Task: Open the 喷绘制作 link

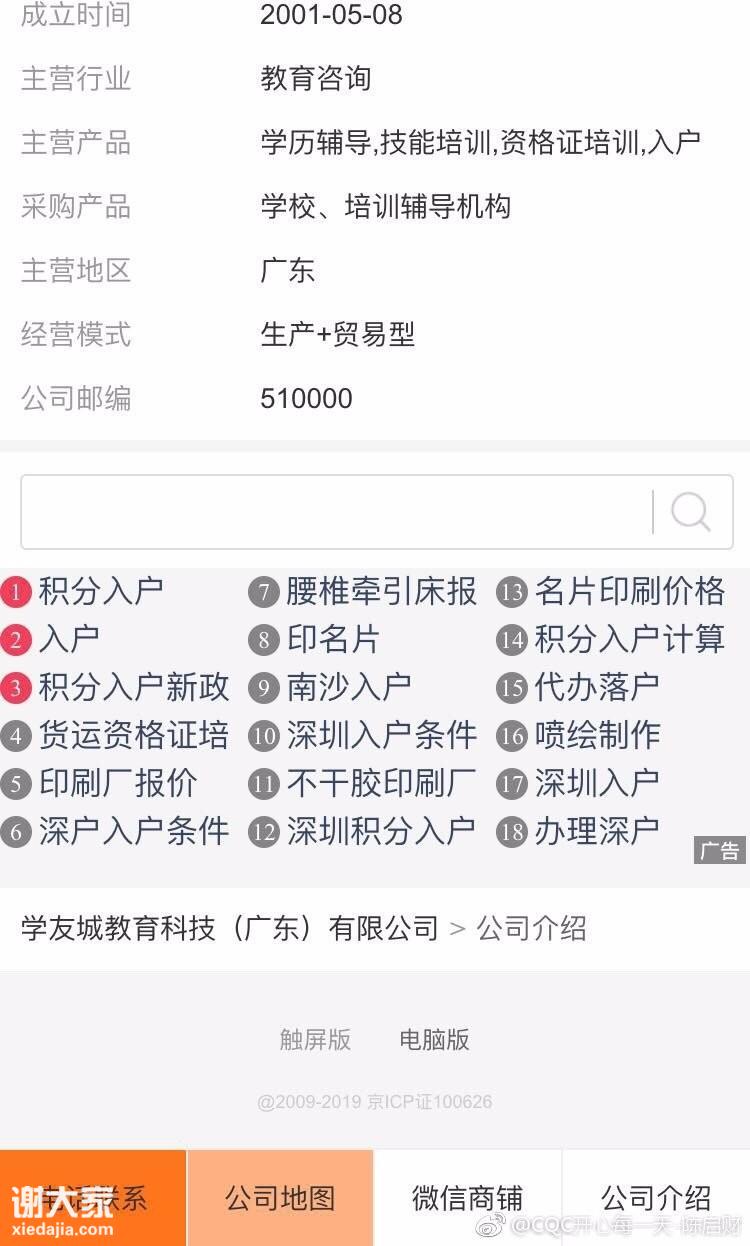Action: click(597, 735)
